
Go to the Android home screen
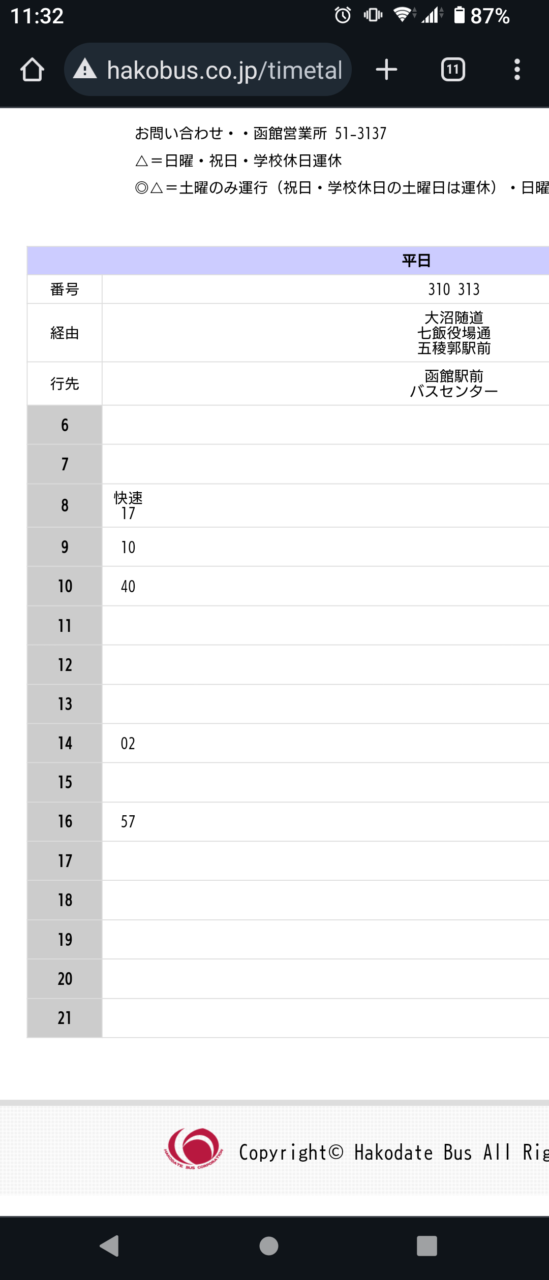268,1245
